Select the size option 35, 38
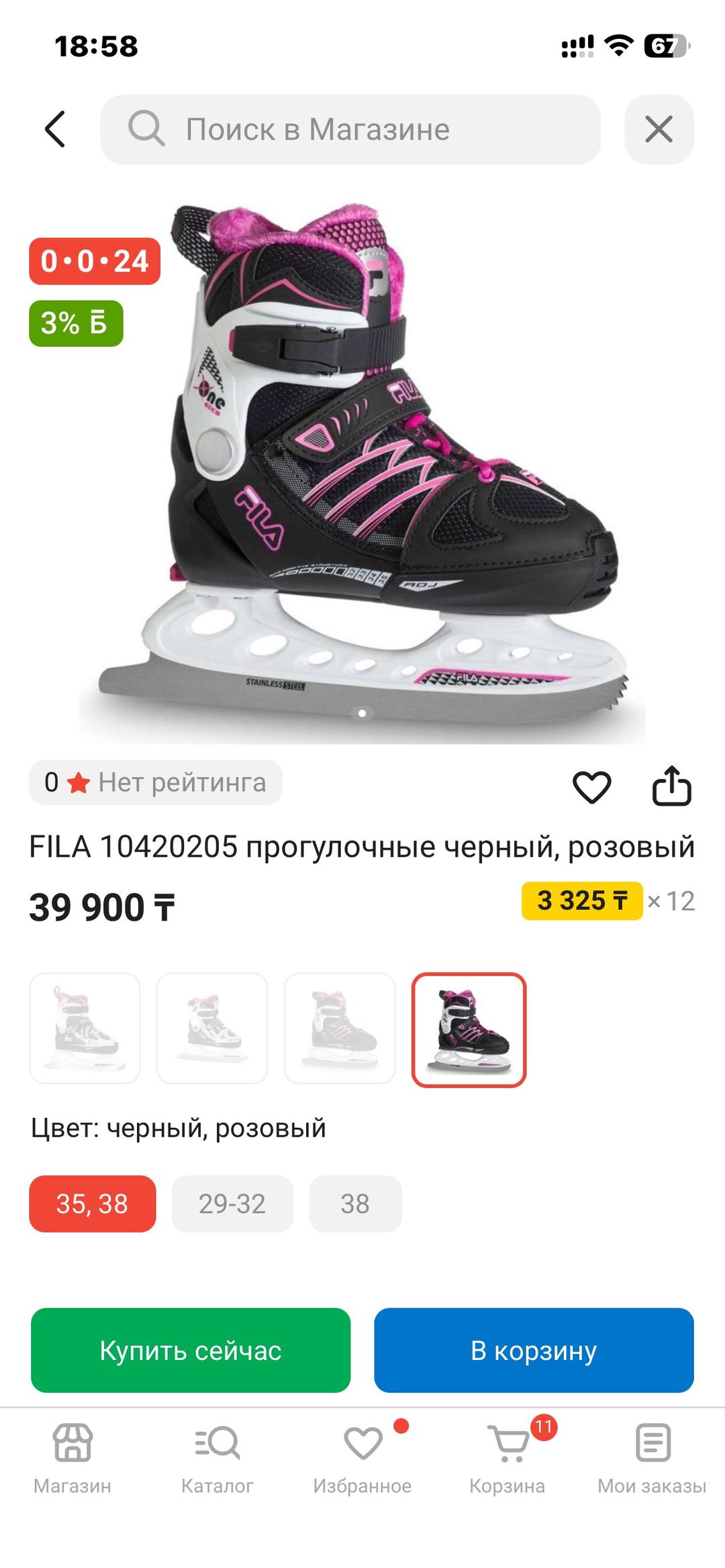 93,1204
